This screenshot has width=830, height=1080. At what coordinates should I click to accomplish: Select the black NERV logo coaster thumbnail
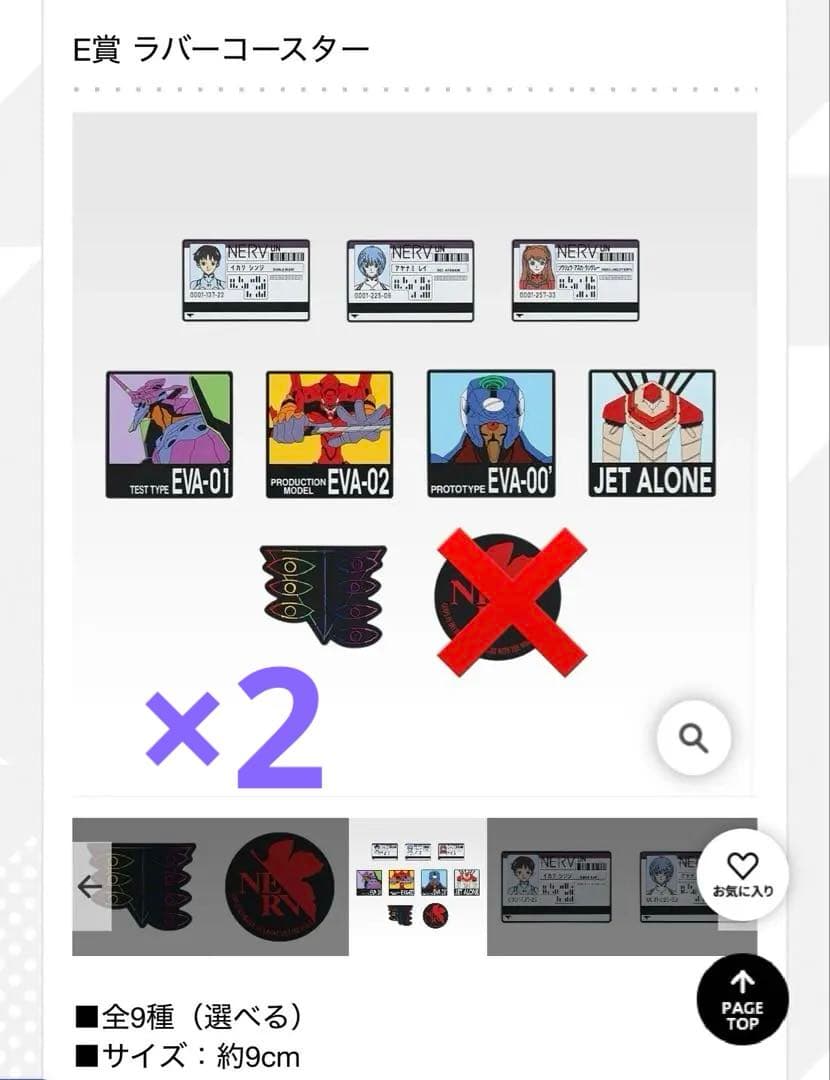pos(278,886)
